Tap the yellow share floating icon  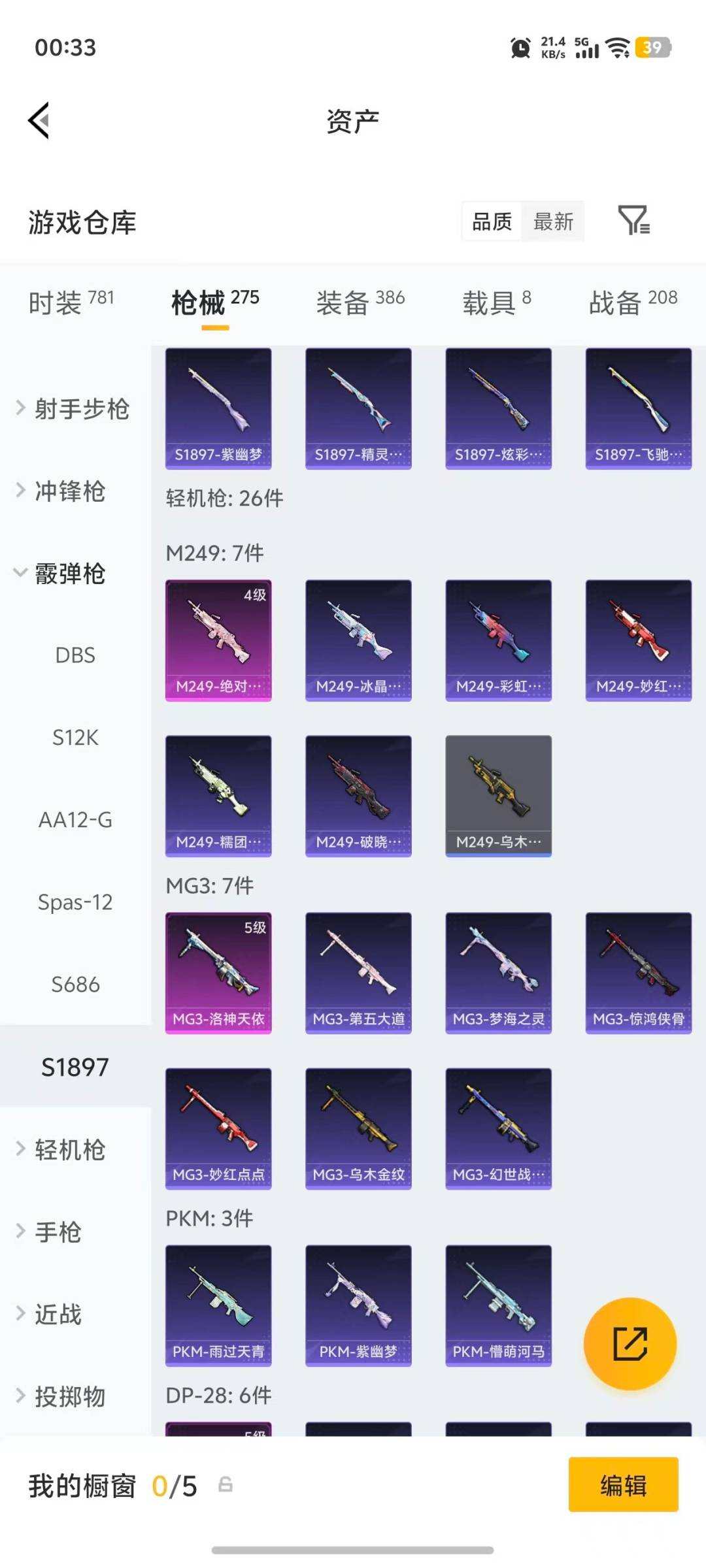pyautogui.click(x=628, y=1344)
